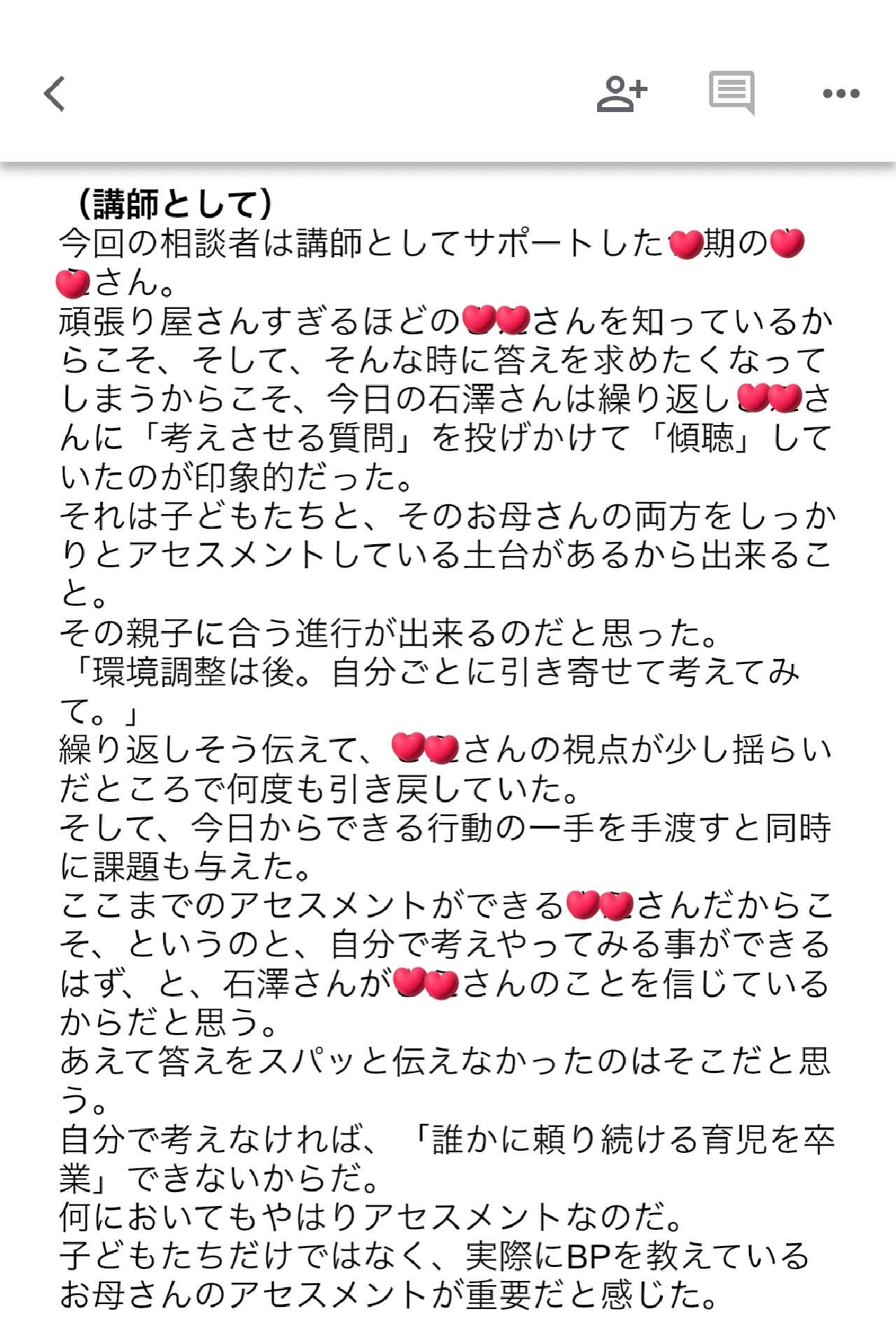Tap the add person share icon
This screenshot has height=1337, width=896.
point(622,94)
